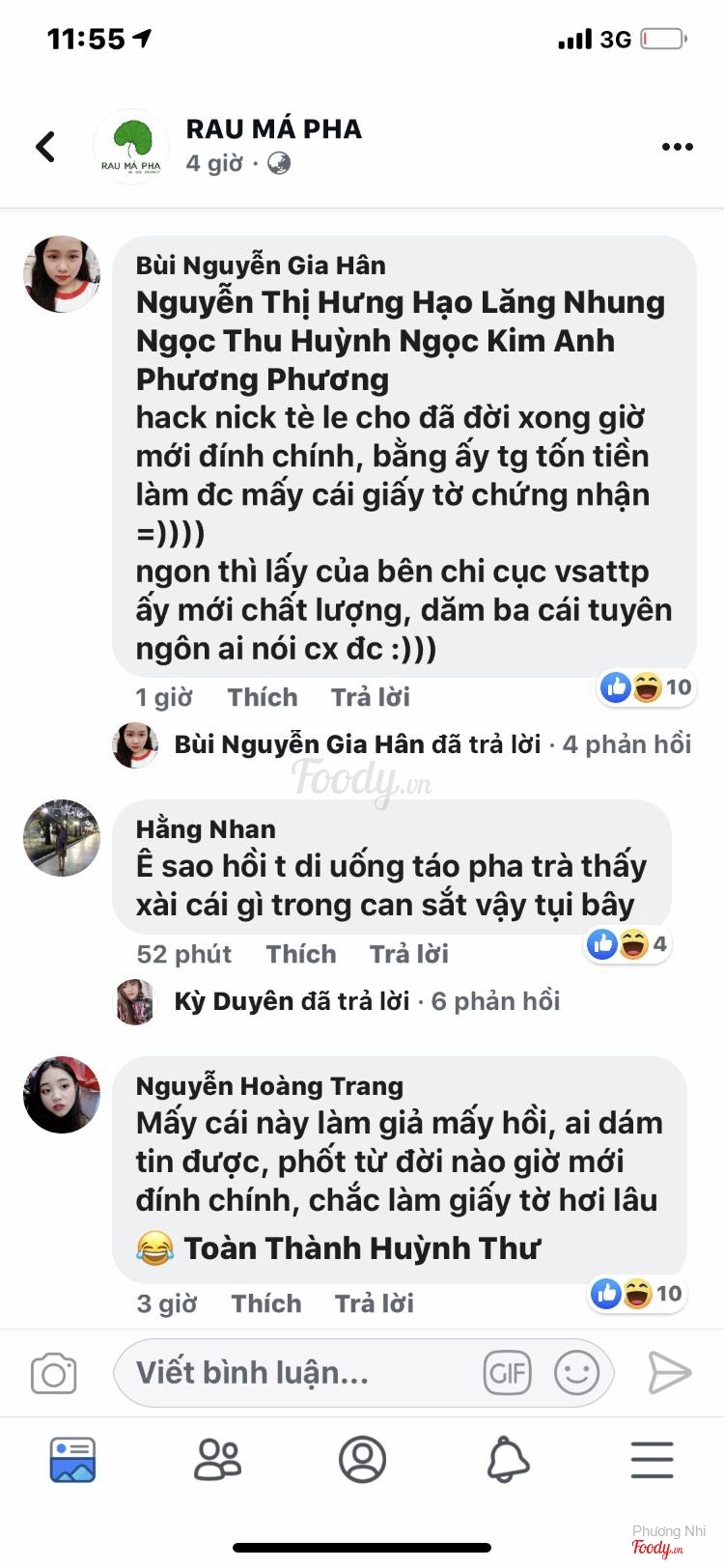Expand the 4 replies under Gia Hân's comment
The width and height of the screenshot is (724, 1568).
432,744
